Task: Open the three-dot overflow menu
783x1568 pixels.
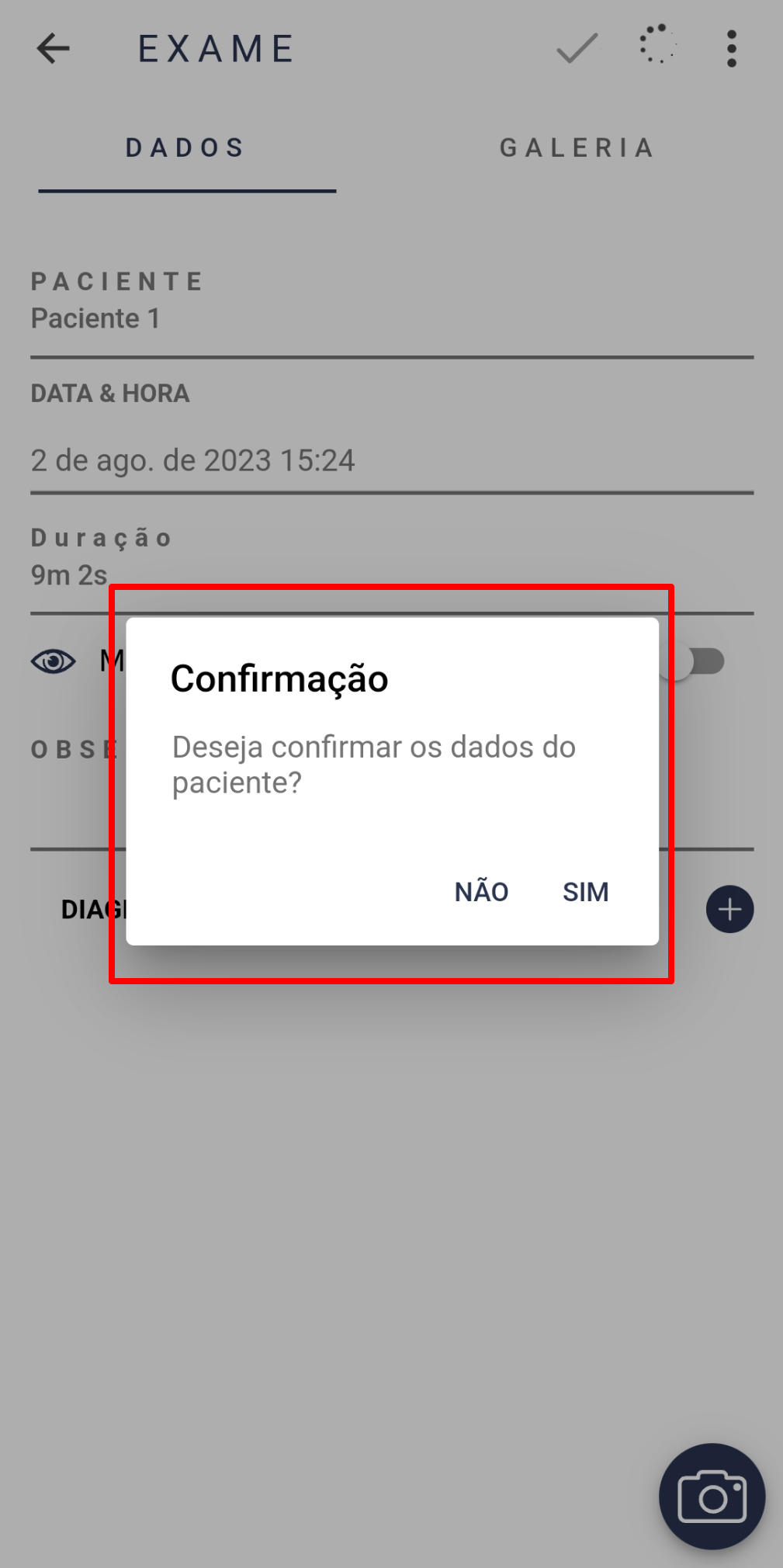Action: tap(731, 49)
